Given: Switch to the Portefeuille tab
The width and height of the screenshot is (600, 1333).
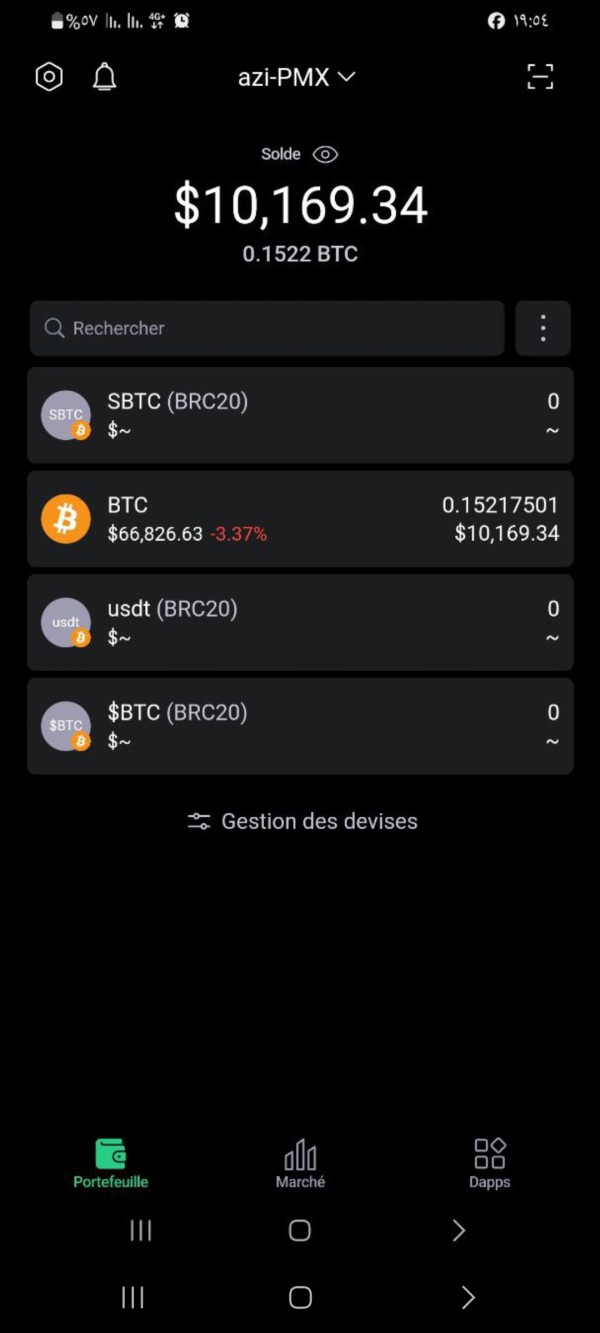Looking at the screenshot, I should [x=110, y=1163].
